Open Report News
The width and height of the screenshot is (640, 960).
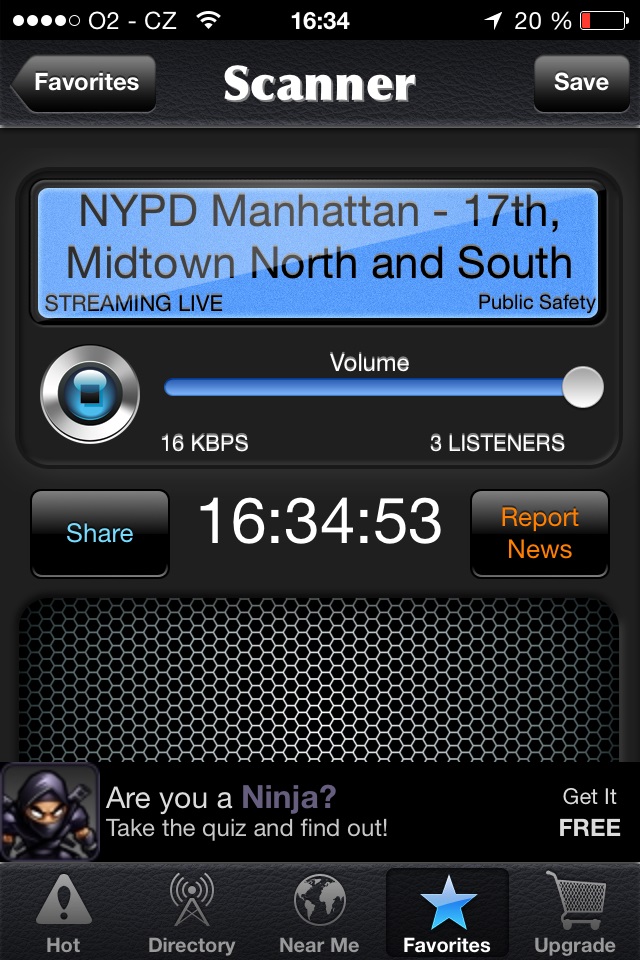pyautogui.click(x=539, y=534)
